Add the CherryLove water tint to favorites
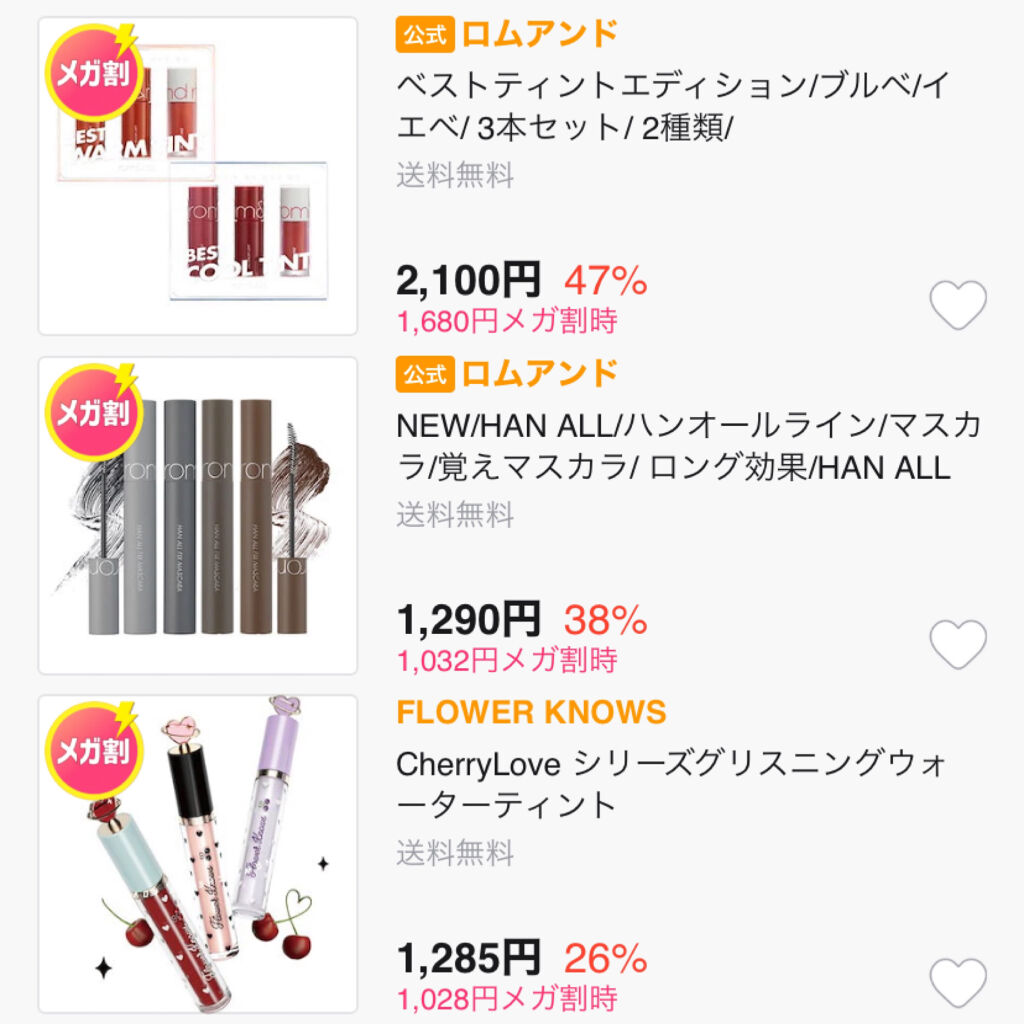This screenshot has height=1024, width=1024. pos(958,982)
